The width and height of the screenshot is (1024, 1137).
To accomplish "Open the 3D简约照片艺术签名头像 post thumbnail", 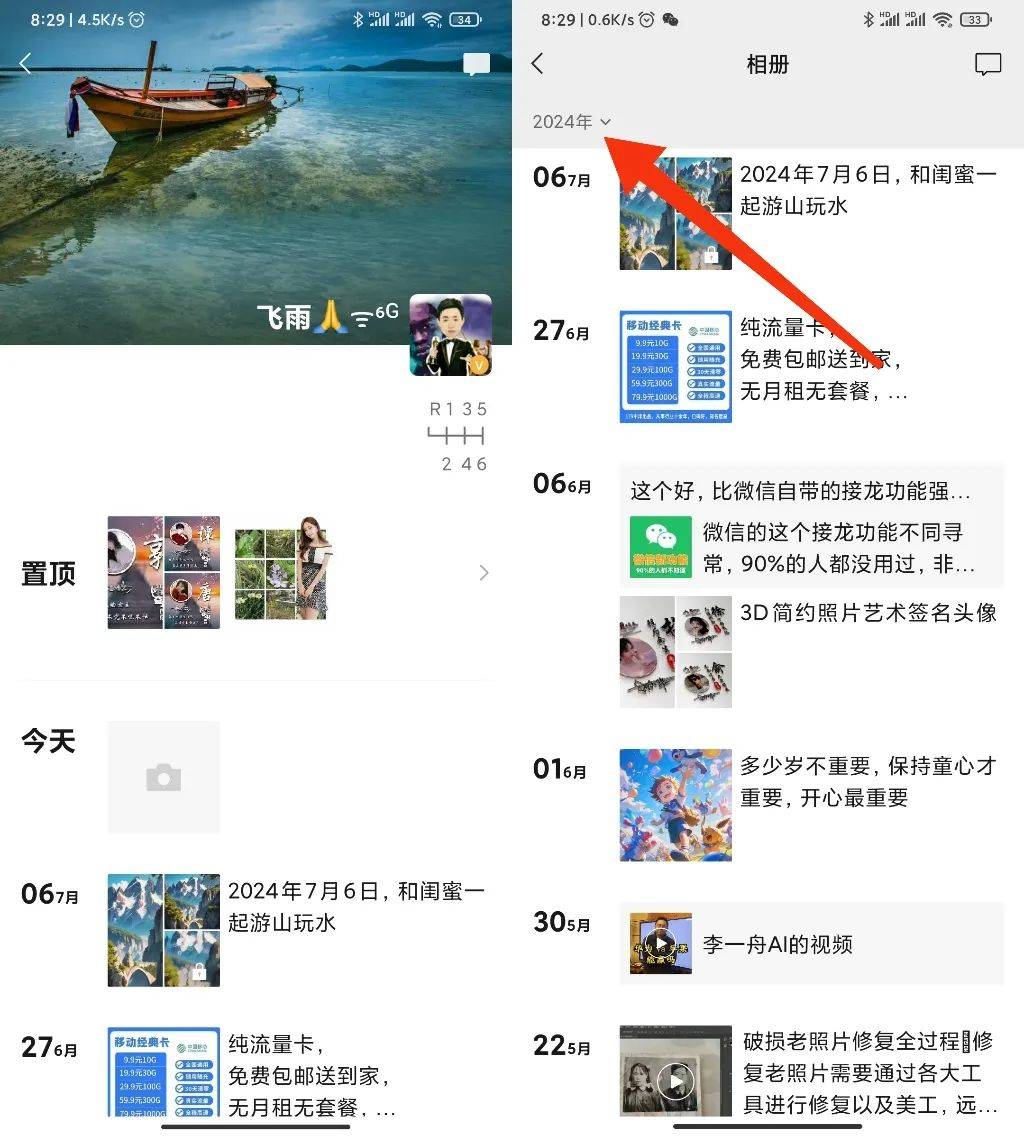I will coord(675,651).
